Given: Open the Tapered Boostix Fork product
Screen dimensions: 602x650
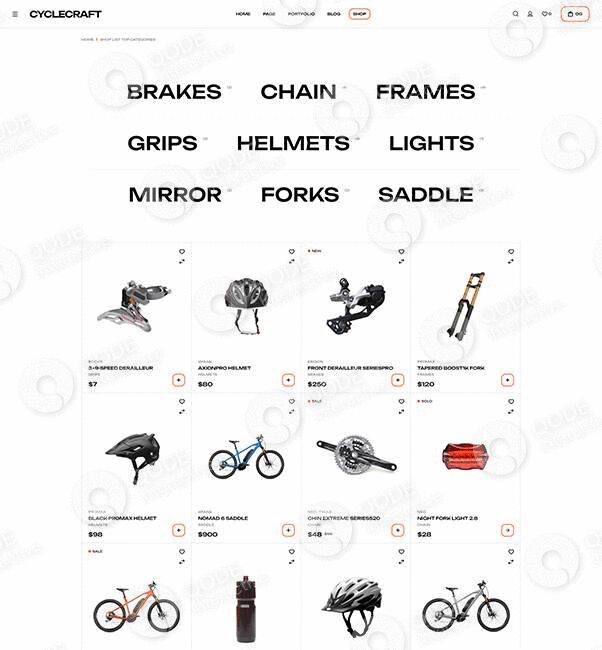Looking at the screenshot, I should click(450, 368).
